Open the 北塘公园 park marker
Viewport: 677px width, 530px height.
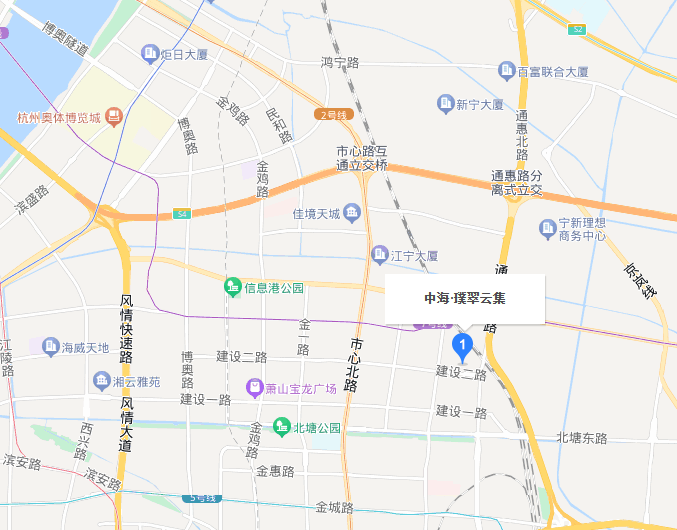click(x=282, y=427)
